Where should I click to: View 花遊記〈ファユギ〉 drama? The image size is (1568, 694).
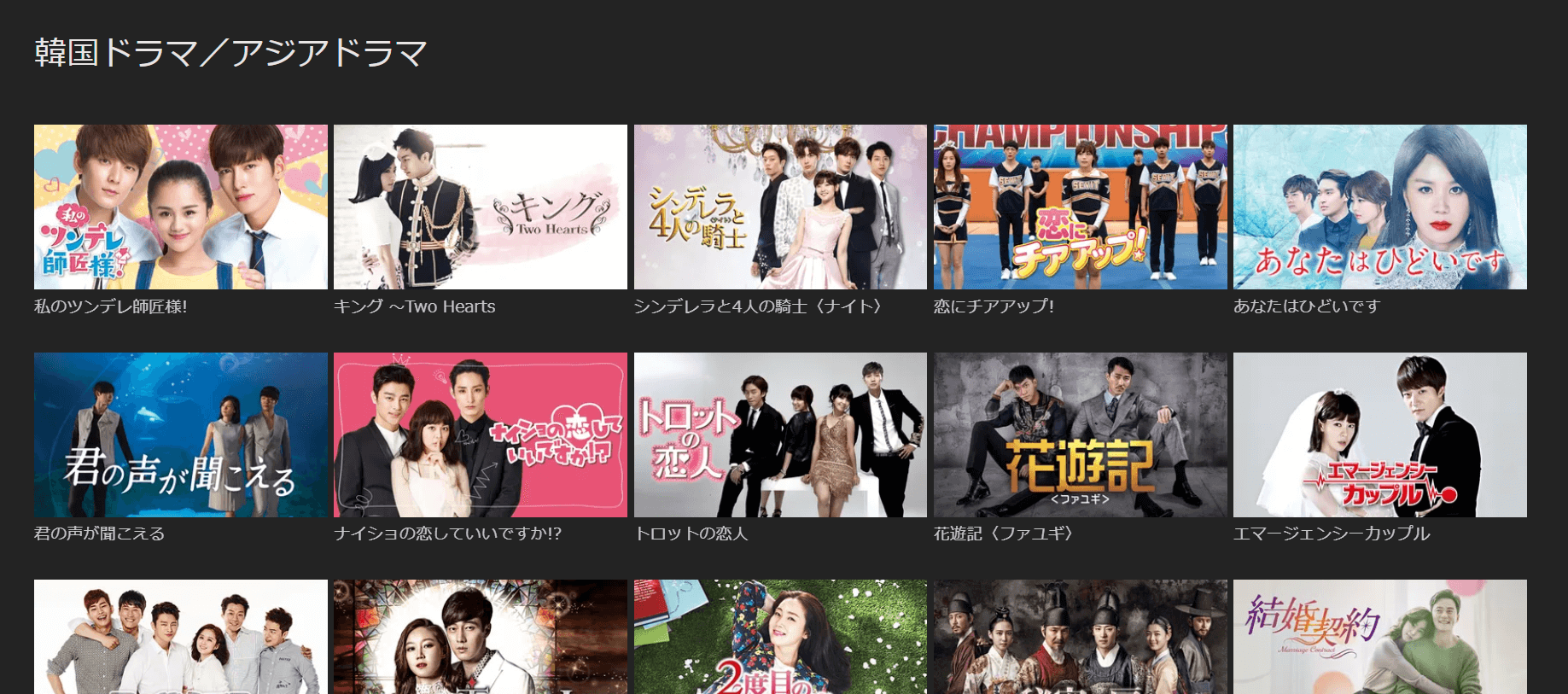1080,434
